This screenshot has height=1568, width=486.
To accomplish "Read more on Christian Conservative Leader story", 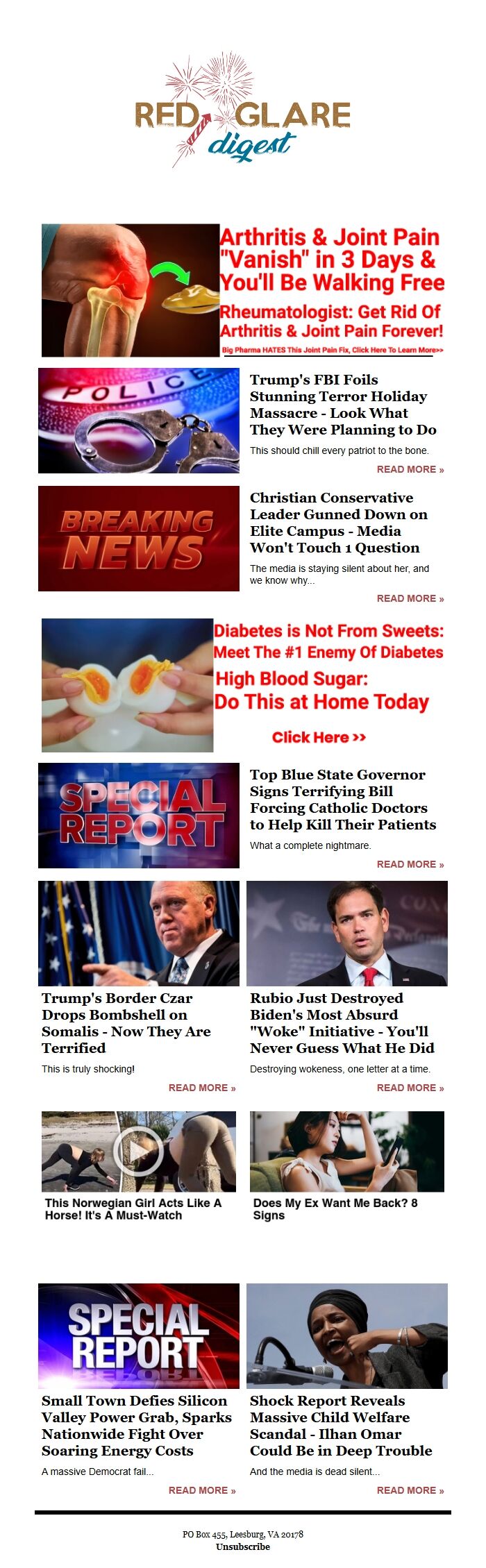I will pos(410,598).
